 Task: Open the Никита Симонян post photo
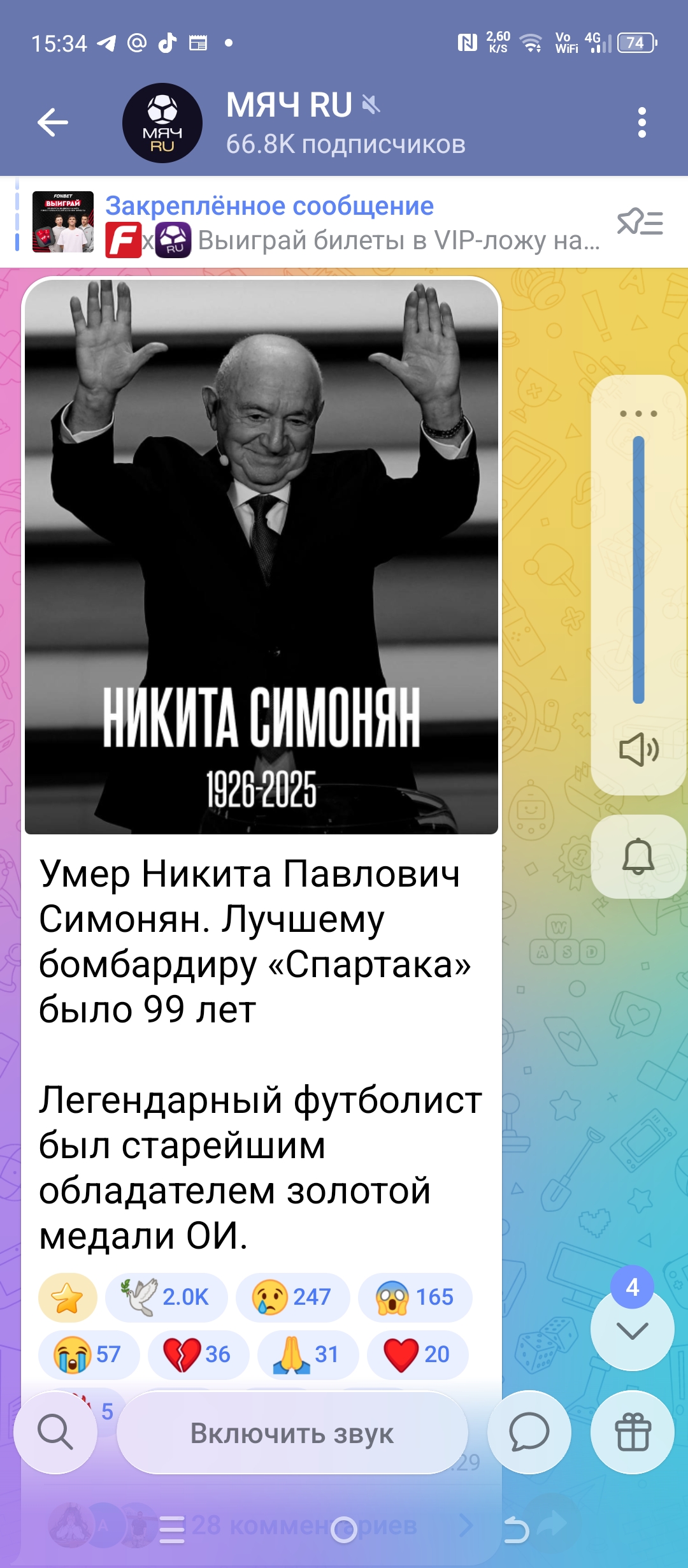[261, 556]
